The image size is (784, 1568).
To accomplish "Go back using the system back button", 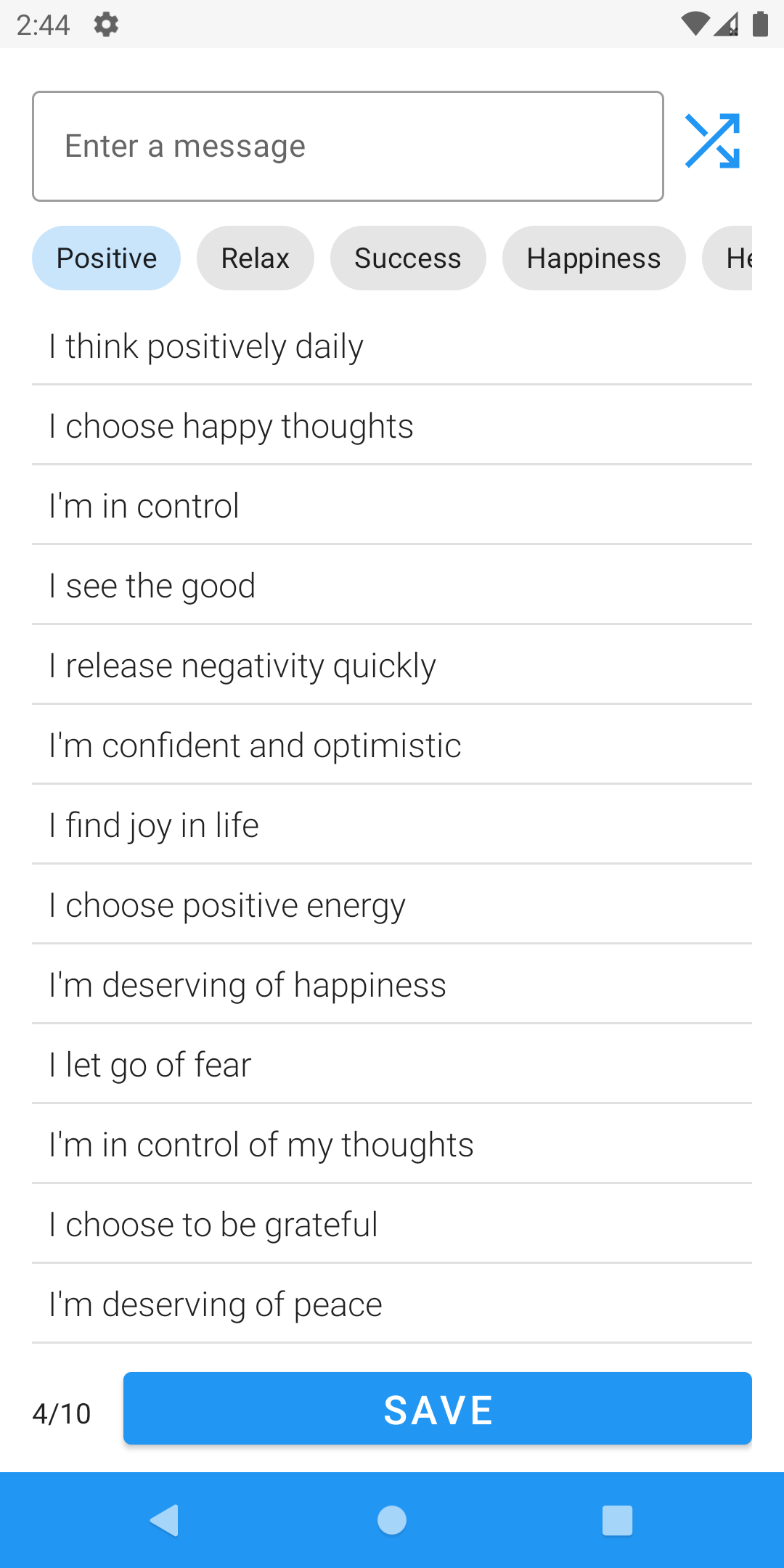I will tap(165, 1520).
